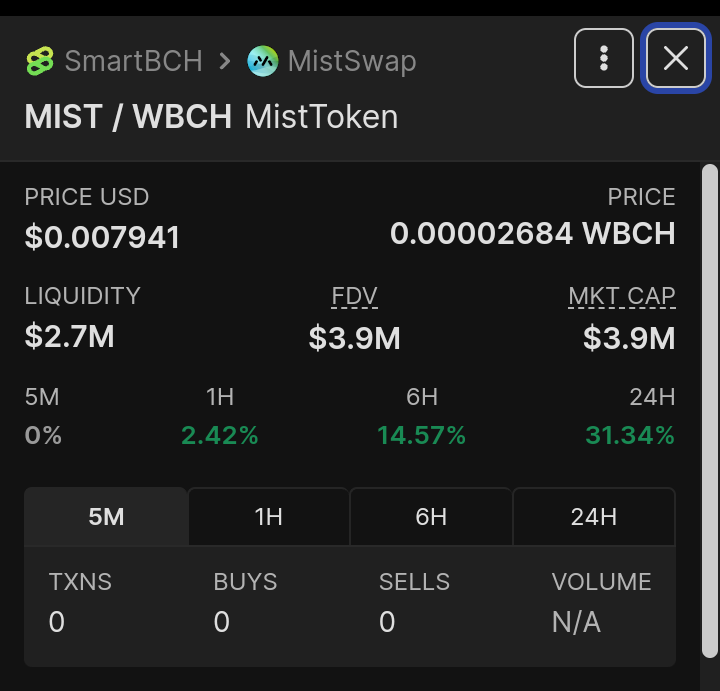
Task: Show 6H transaction stats
Action: pyautogui.click(x=431, y=517)
